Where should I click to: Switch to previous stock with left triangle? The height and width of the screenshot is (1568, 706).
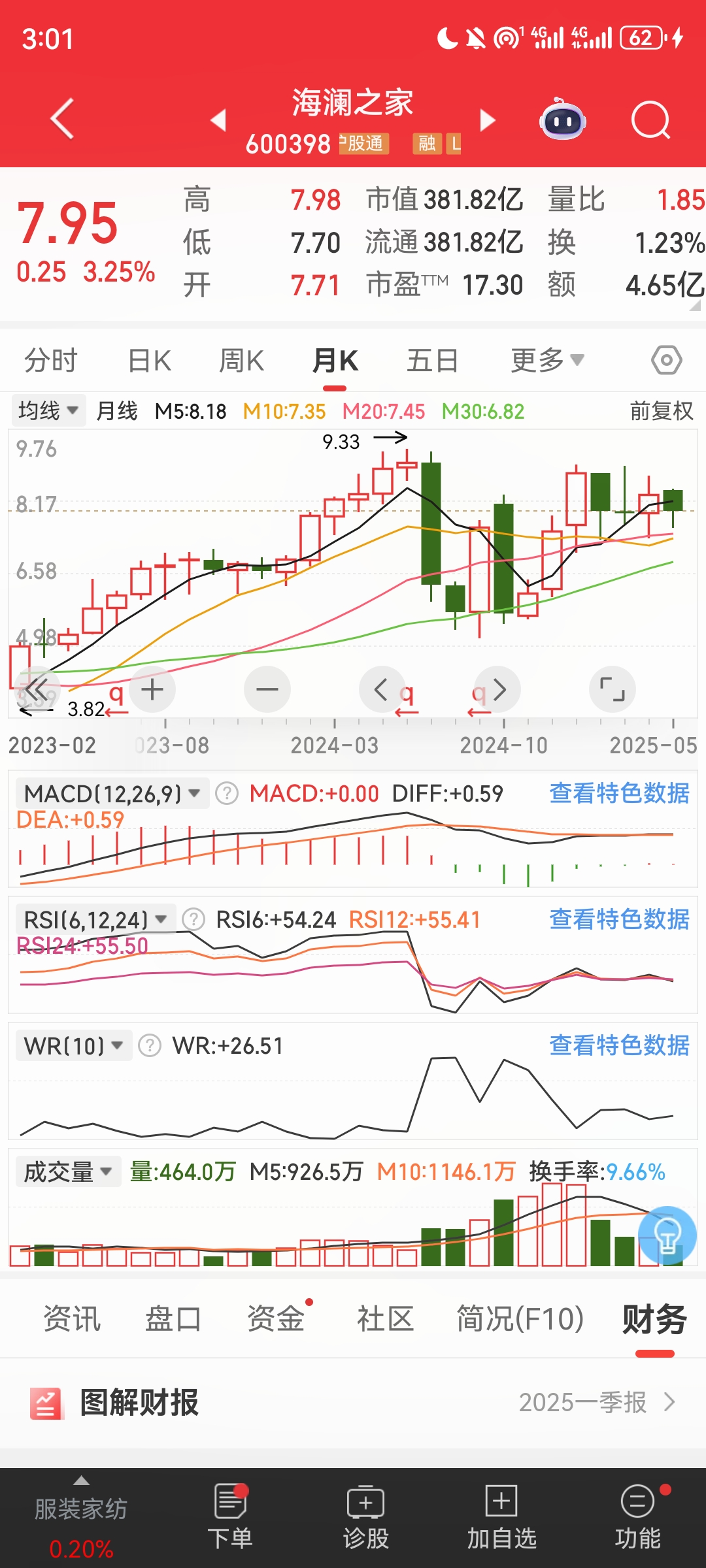[218, 120]
